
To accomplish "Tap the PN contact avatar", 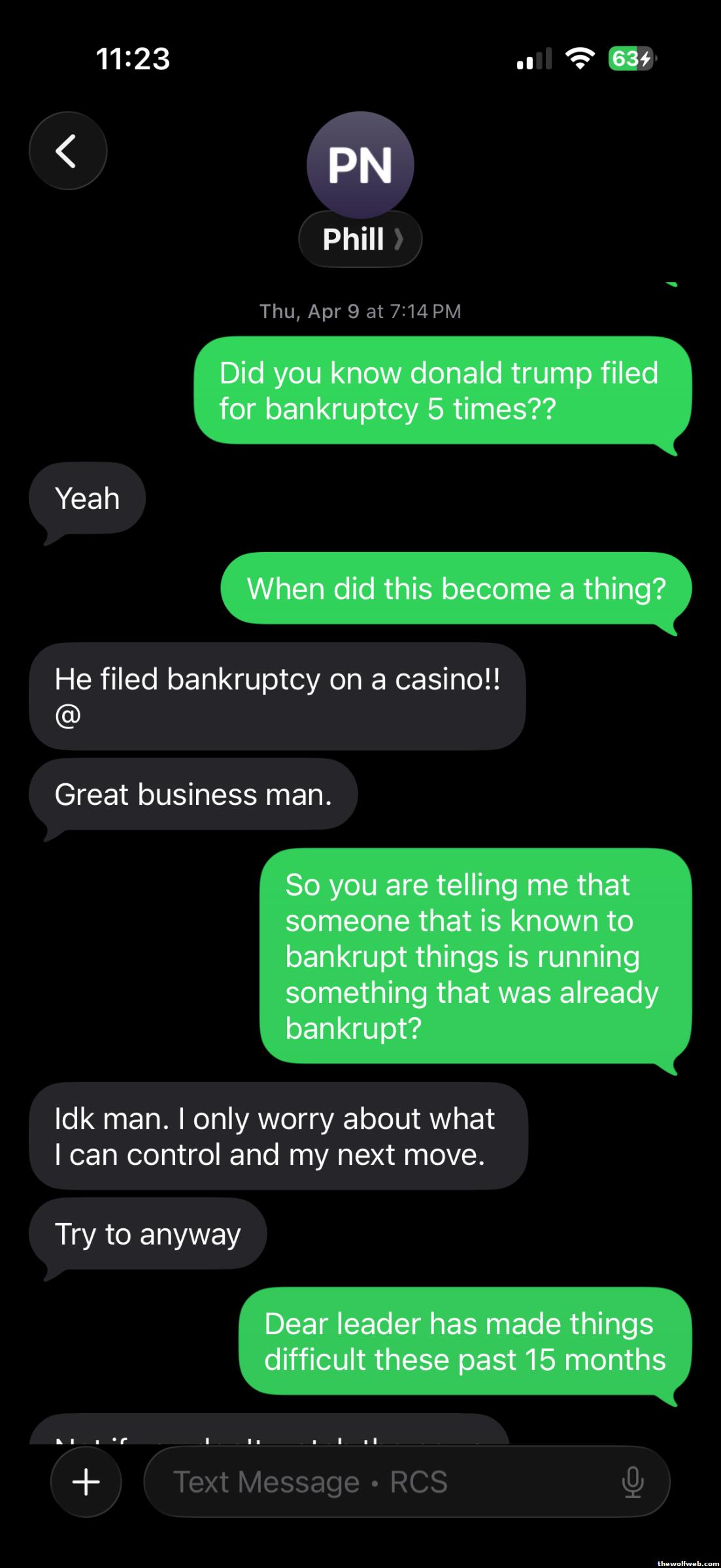I will (x=360, y=164).
